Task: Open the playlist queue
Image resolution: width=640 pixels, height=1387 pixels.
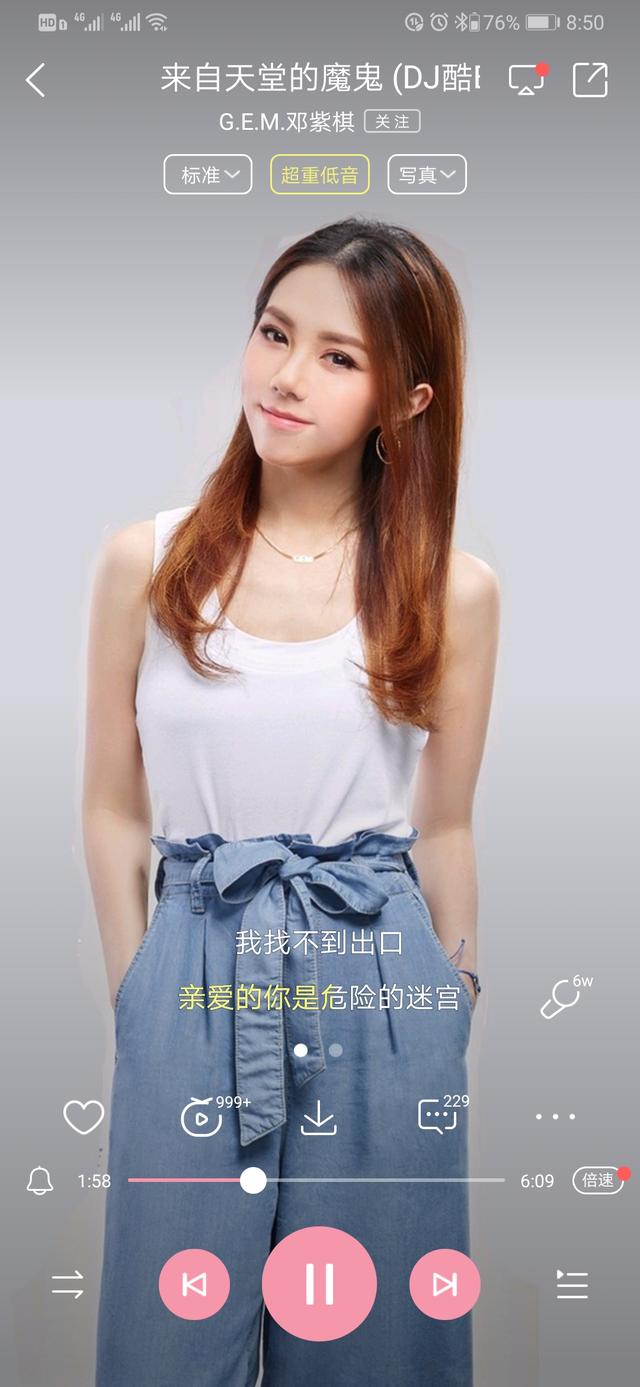Action: (572, 1285)
